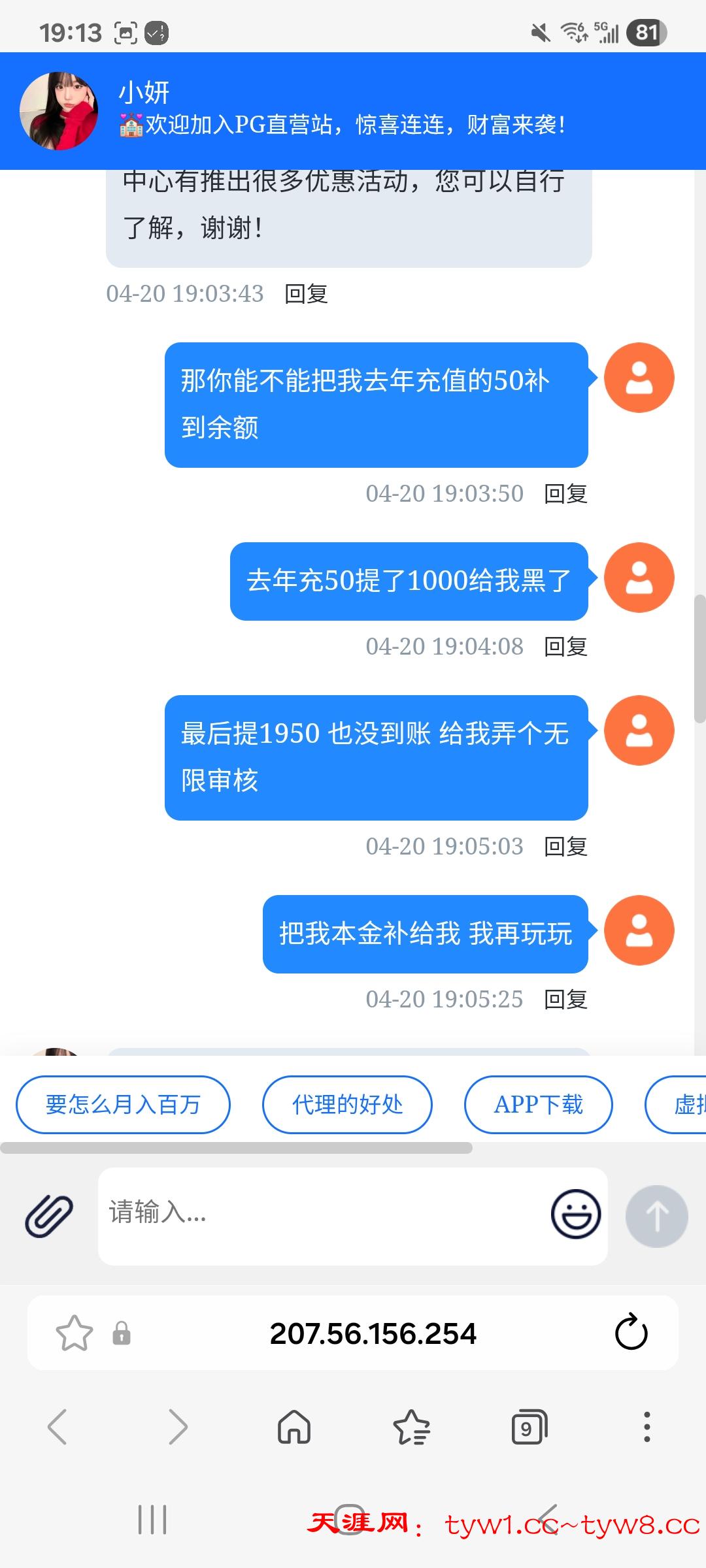The height and width of the screenshot is (1568, 706).
Task: Open the tab switcher showing 9 tabs
Action: point(528,1427)
